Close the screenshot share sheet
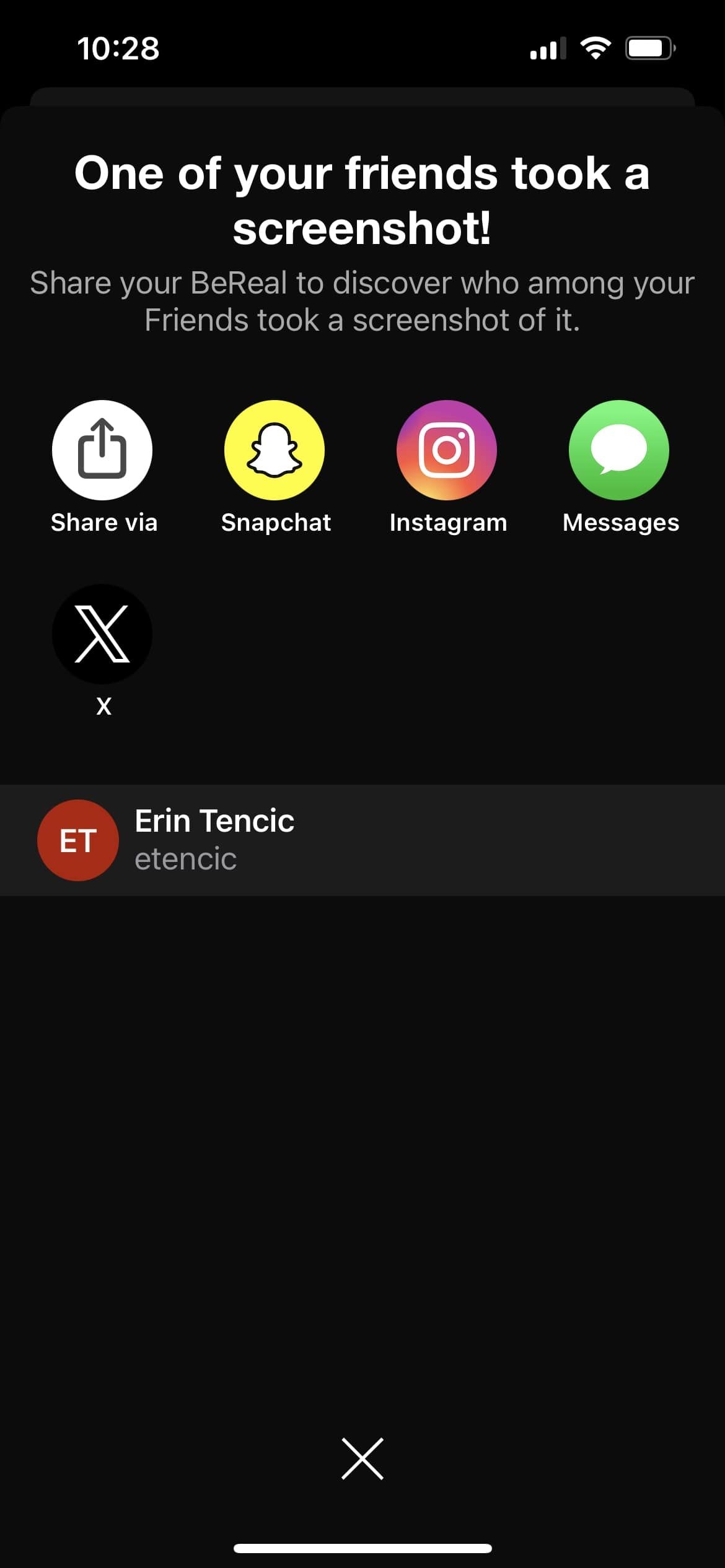 (362, 1458)
